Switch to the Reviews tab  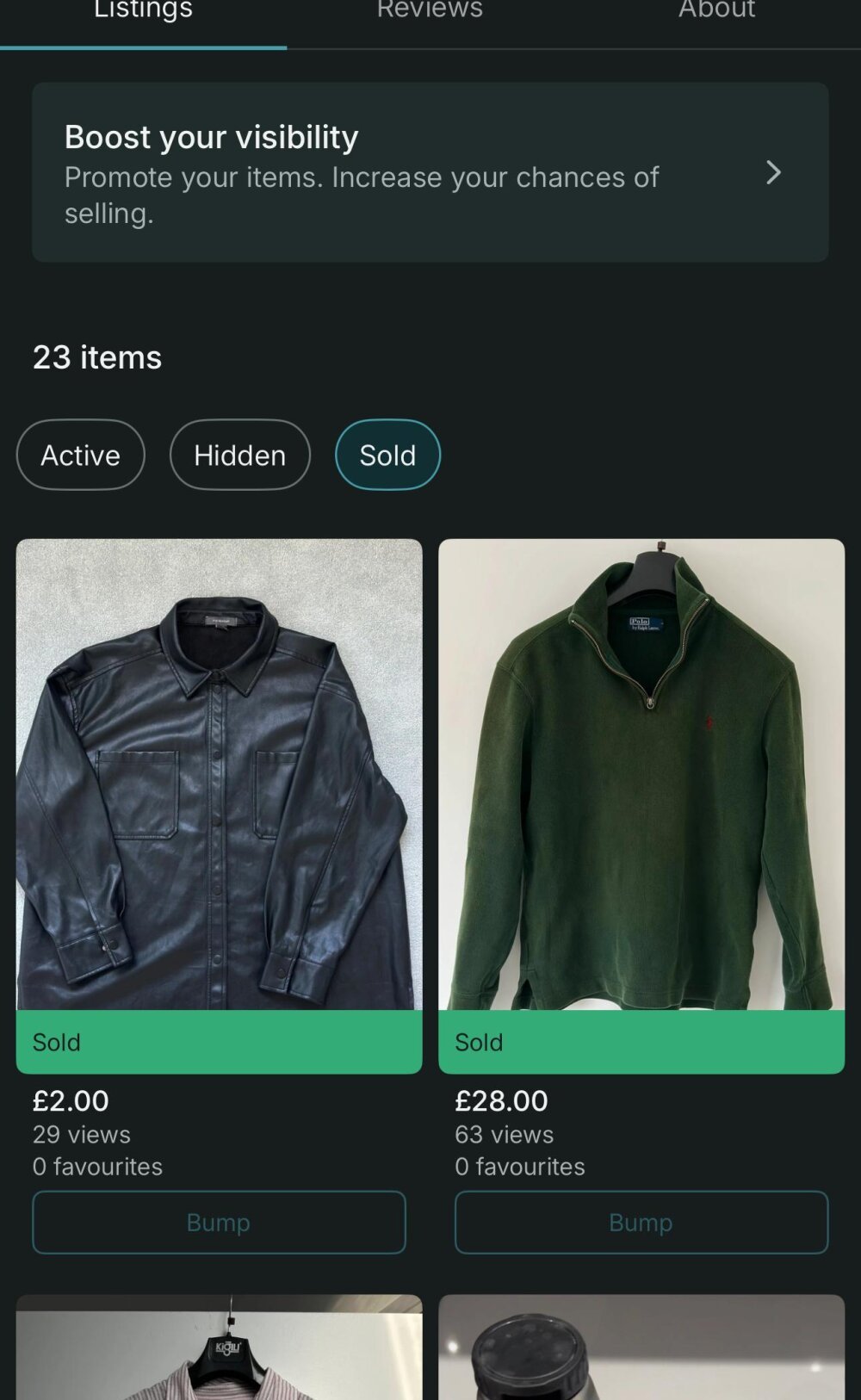(x=430, y=12)
